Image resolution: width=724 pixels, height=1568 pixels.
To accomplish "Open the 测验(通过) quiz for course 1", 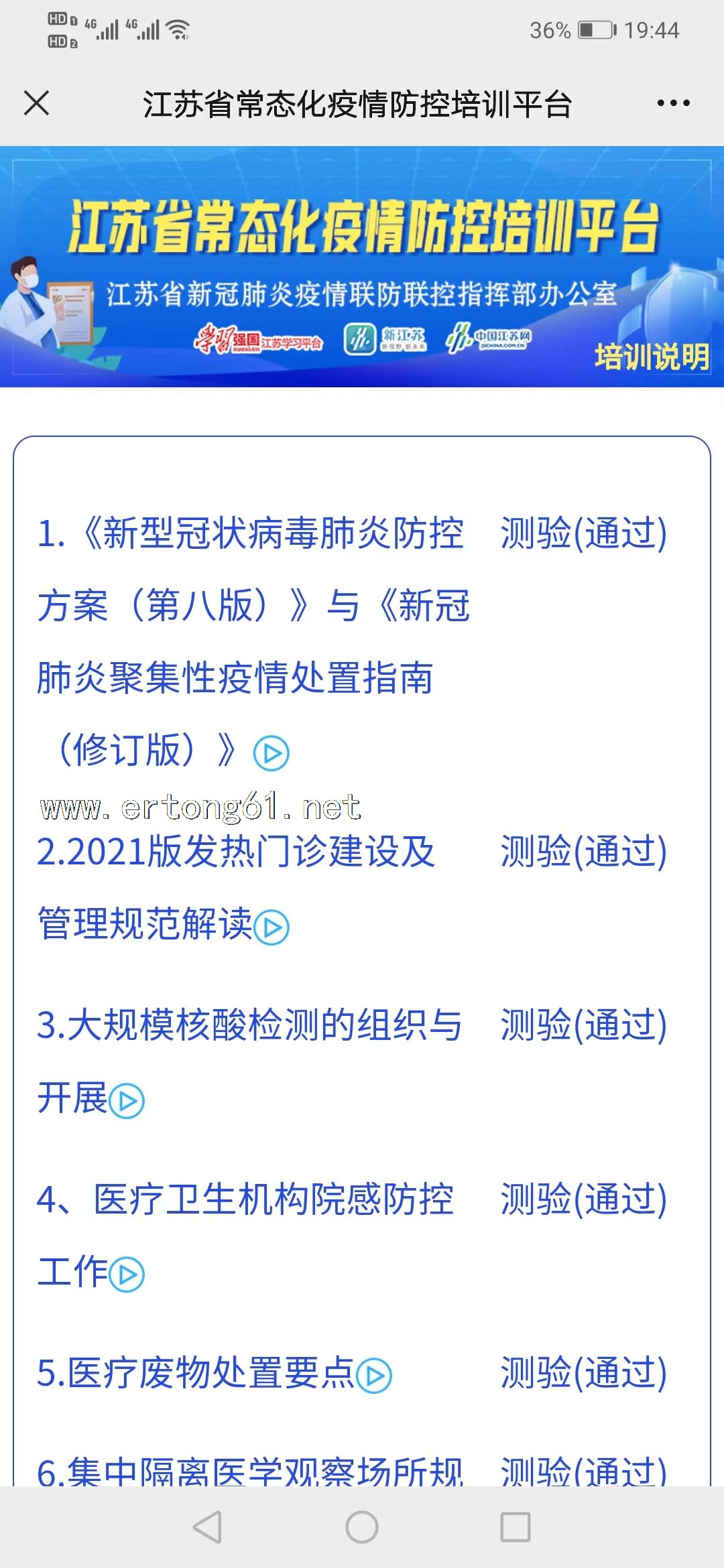I will (583, 533).
